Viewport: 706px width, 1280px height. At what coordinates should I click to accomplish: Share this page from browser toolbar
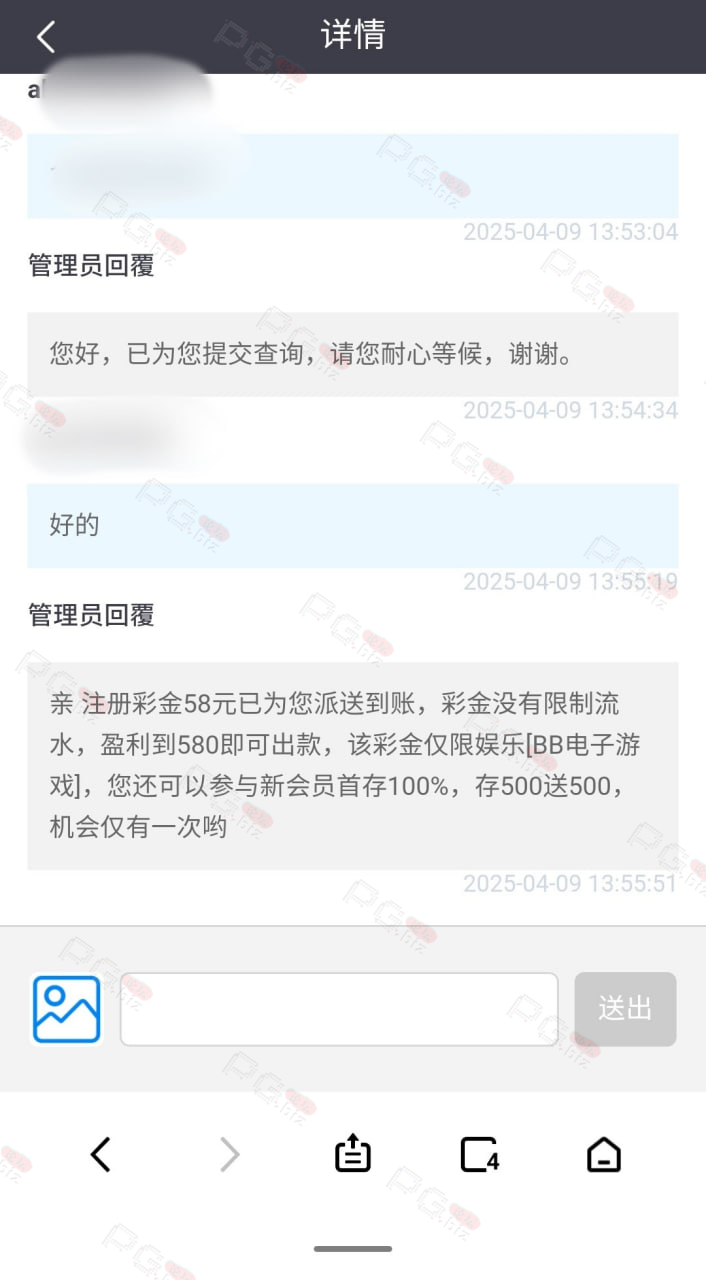point(352,1154)
